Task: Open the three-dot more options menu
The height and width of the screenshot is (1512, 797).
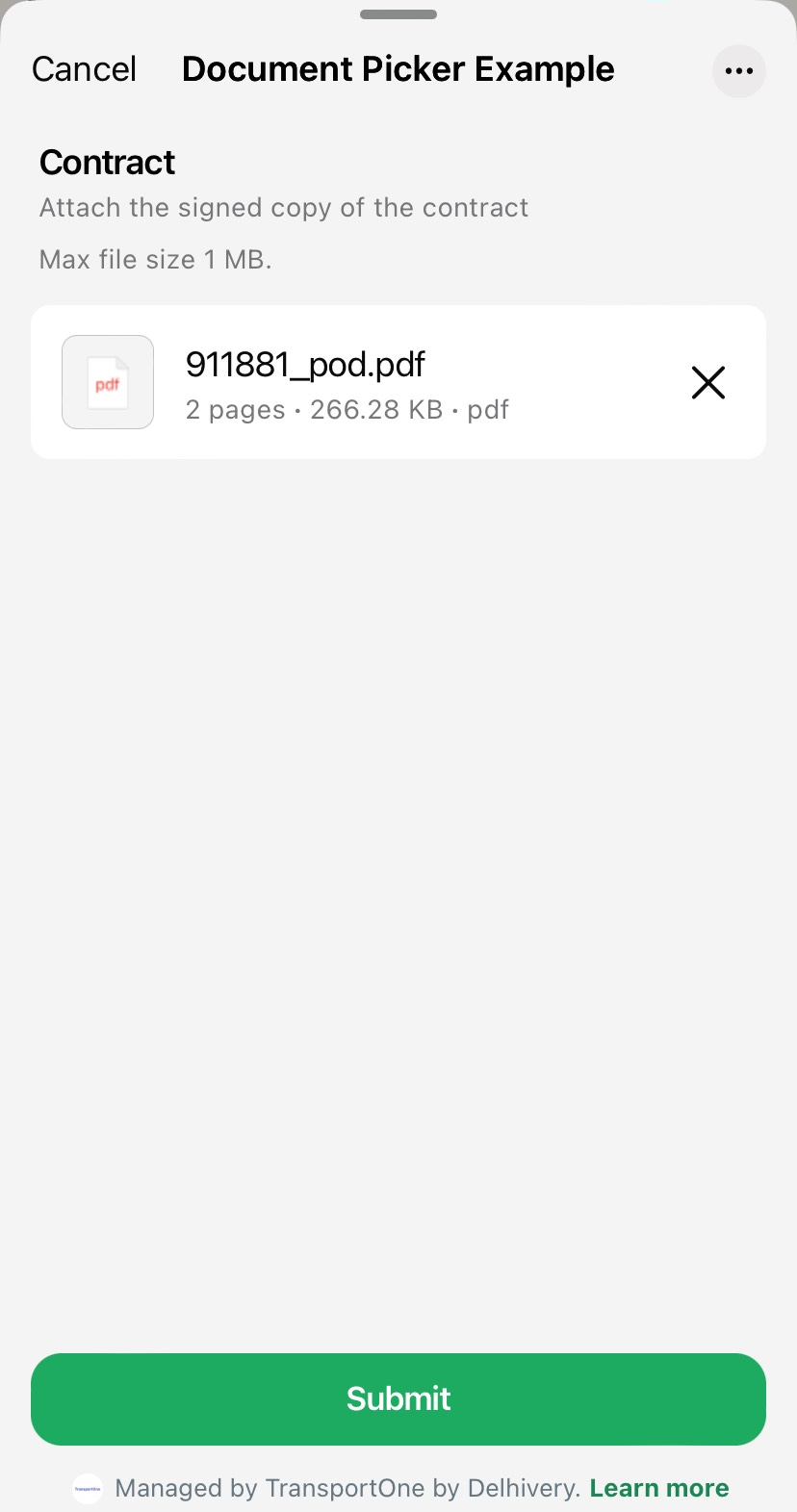Action: 738,71
